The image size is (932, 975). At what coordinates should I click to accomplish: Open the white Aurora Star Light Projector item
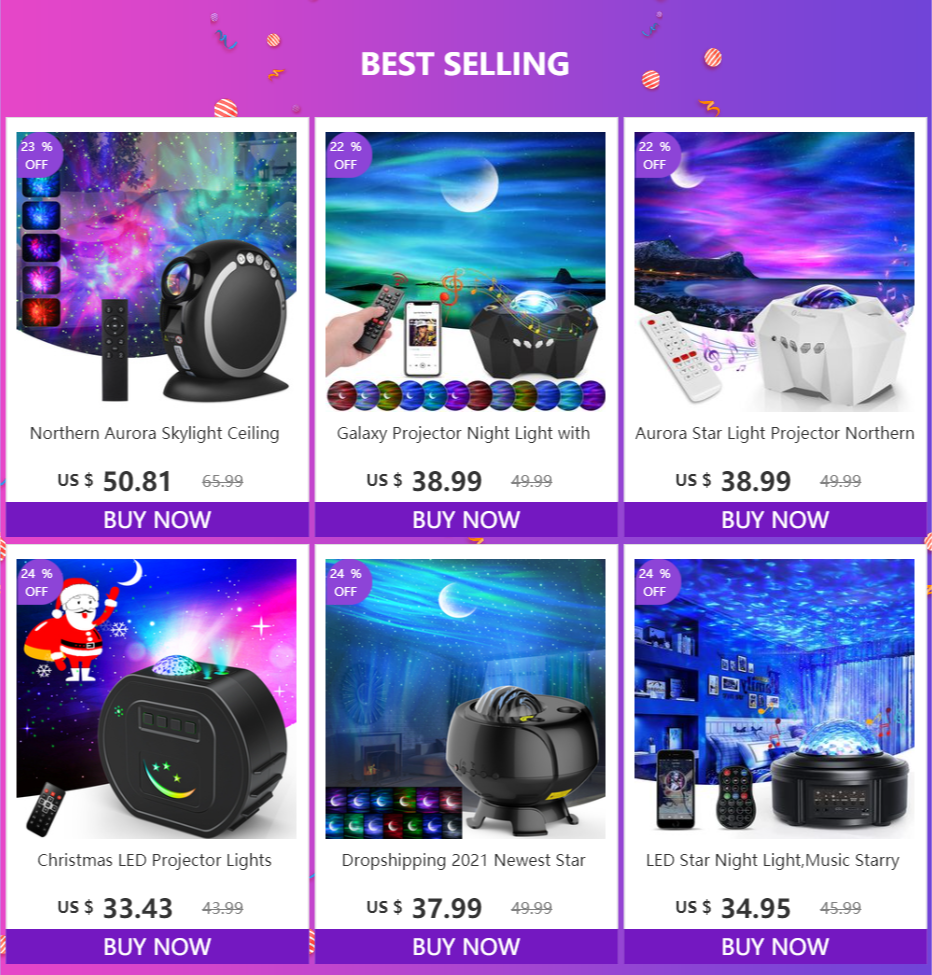(775, 272)
